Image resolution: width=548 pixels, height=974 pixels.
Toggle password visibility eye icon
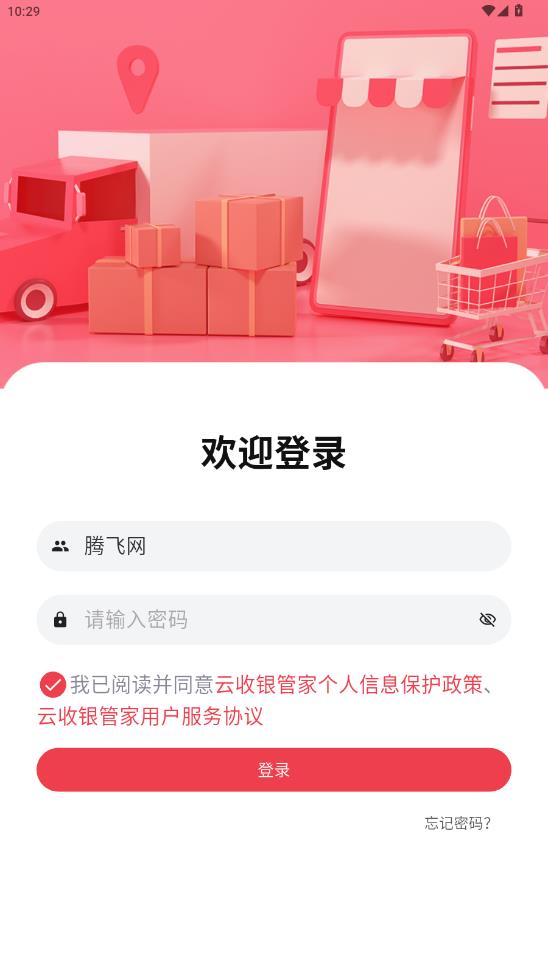coord(487,619)
